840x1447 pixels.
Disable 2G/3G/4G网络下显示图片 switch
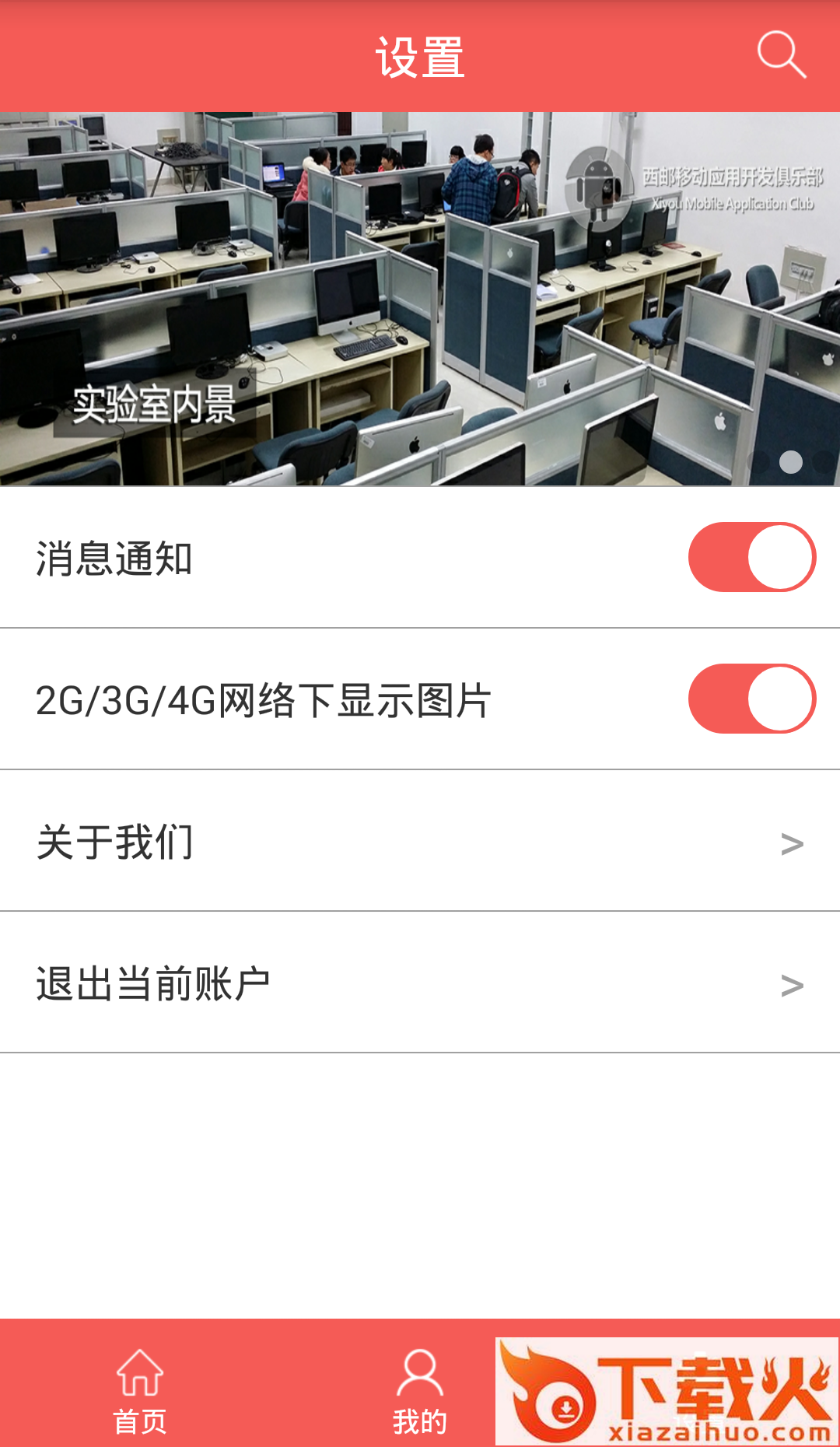click(751, 699)
